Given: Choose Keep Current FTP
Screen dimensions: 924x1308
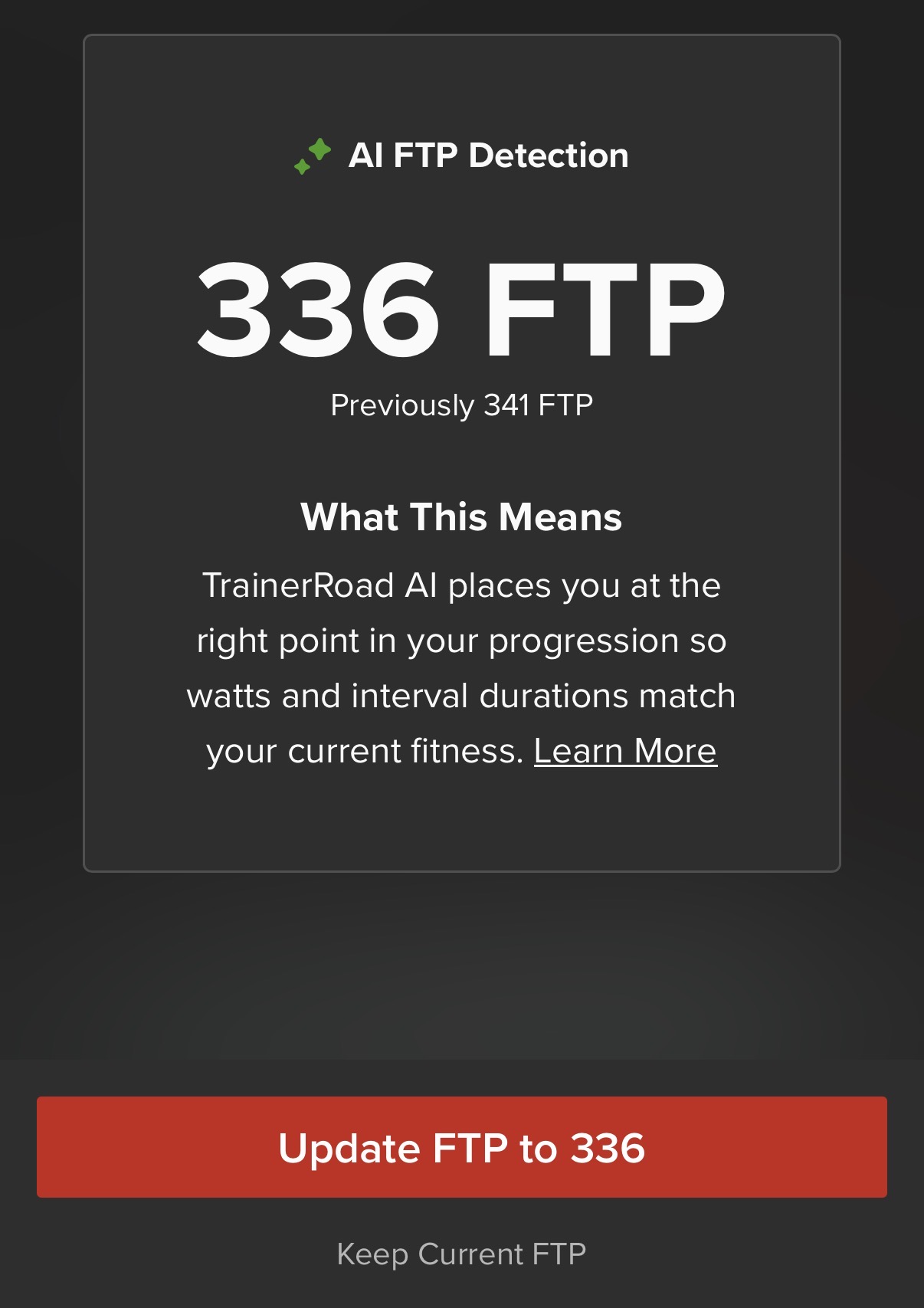Looking at the screenshot, I should (x=461, y=1254).
